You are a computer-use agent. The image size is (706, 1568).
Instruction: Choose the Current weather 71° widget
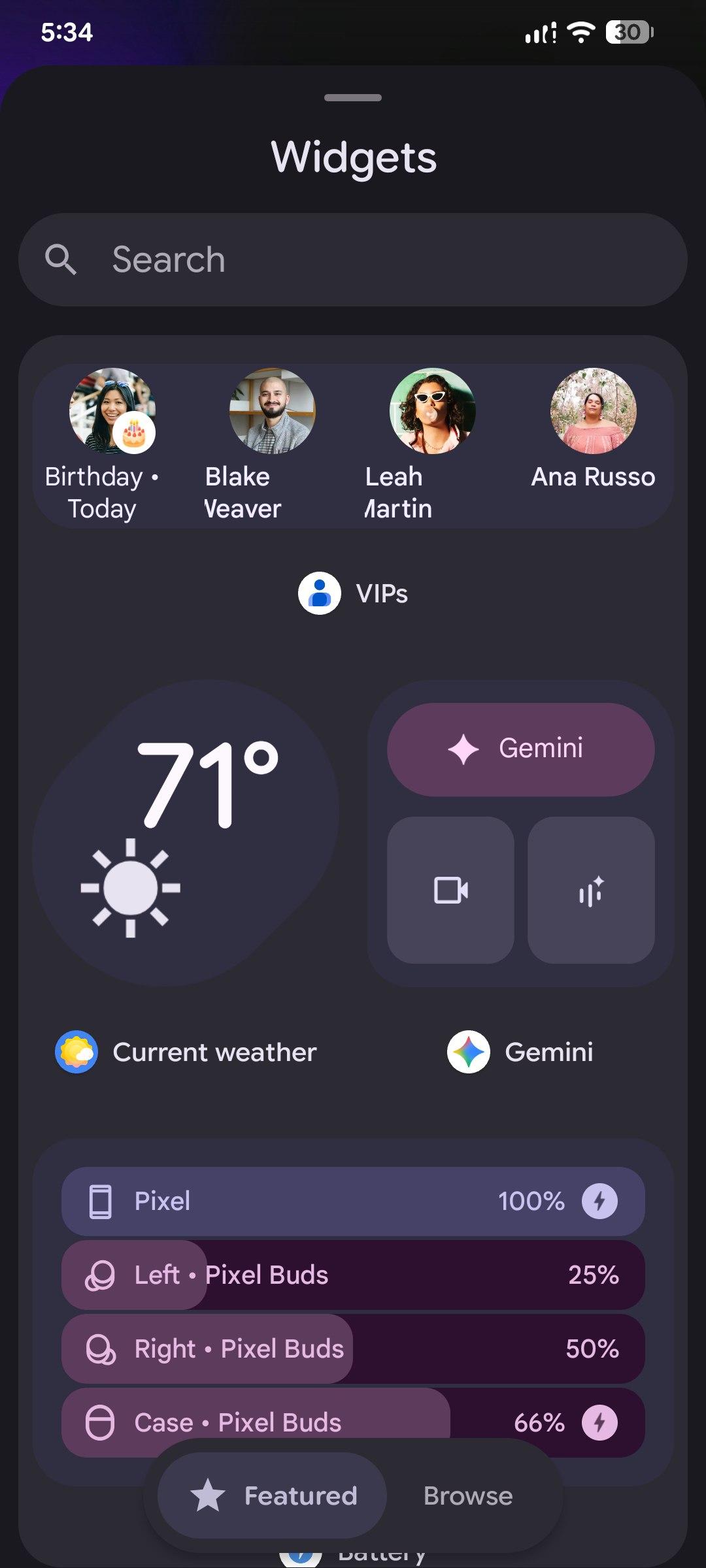pyautogui.click(x=186, y=833)
